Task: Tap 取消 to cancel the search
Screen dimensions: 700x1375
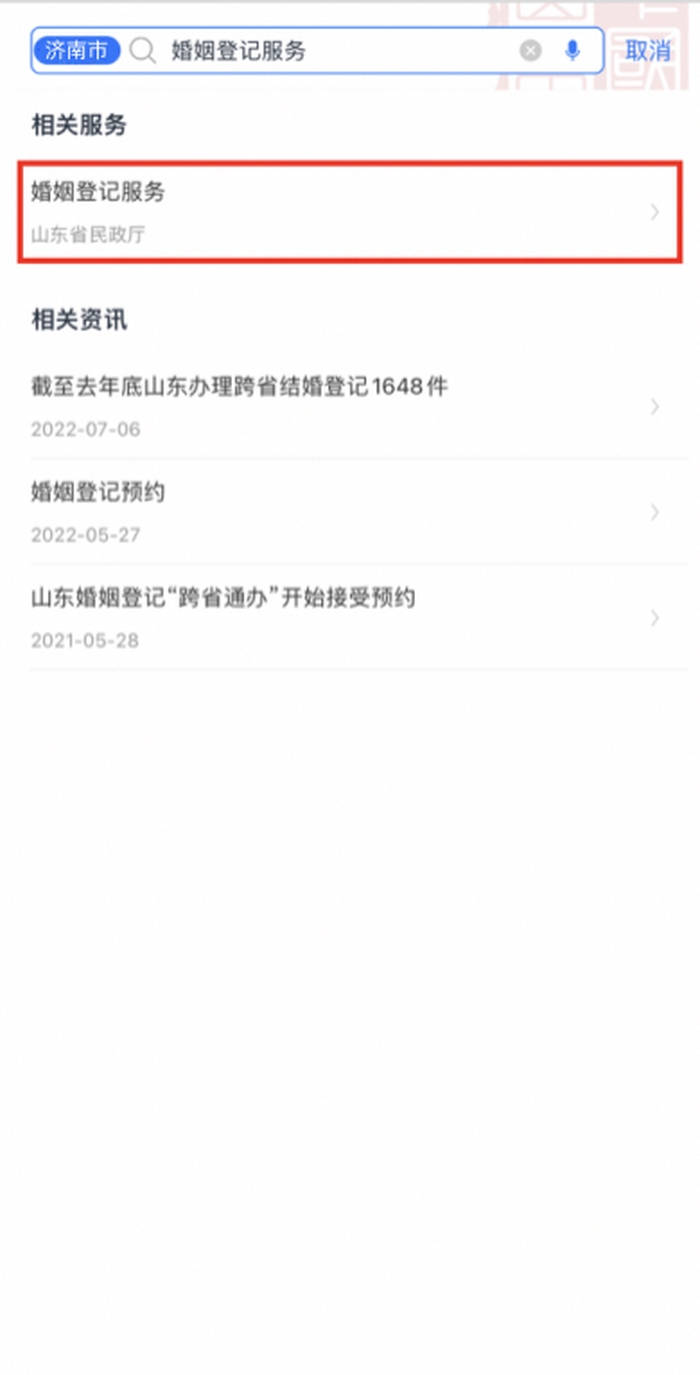Action: pos(648,51)
